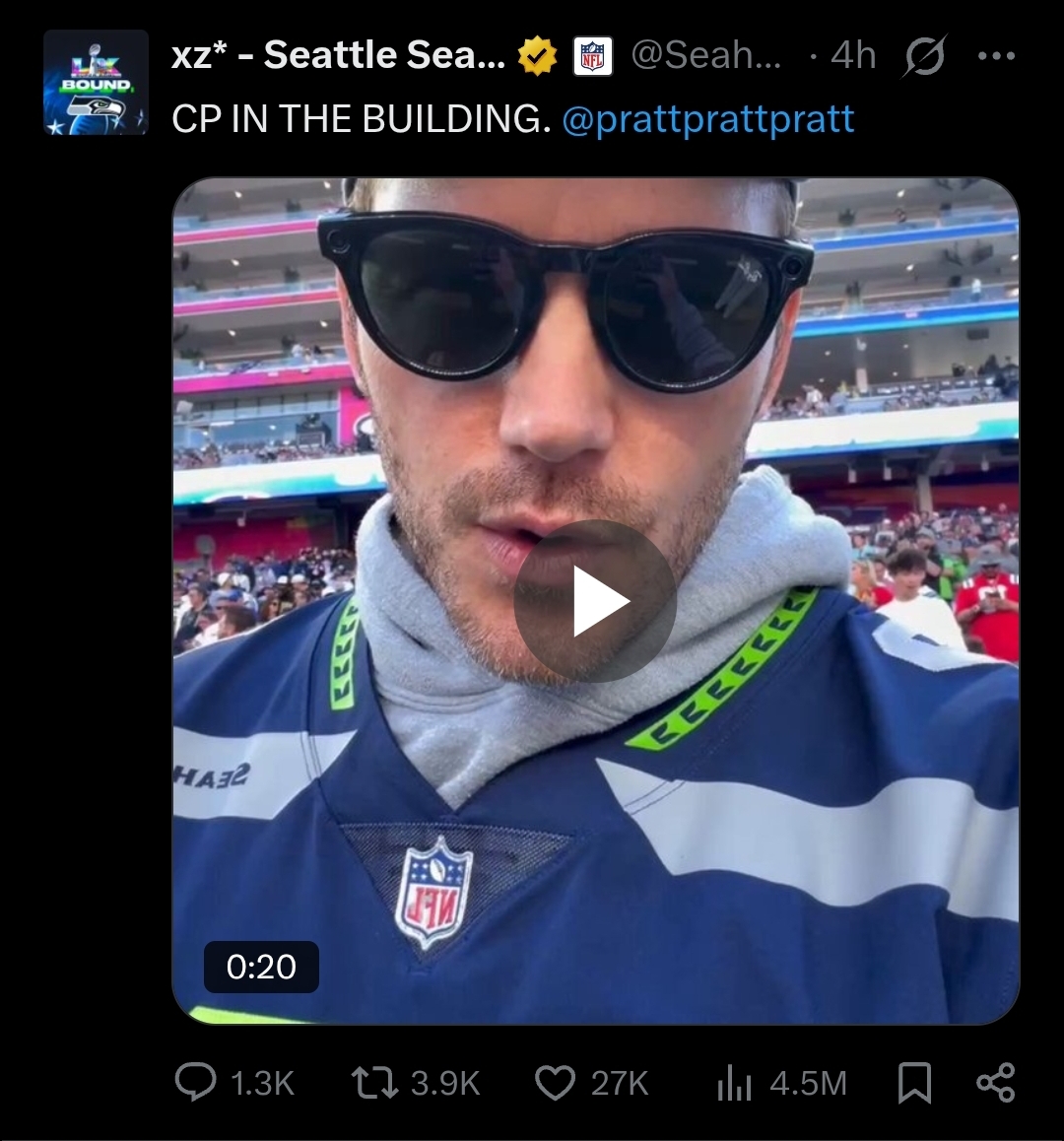This screenshot has height=1141, width=1064.
Task: Reply to the post via comment icon
Action: coord(196,1082)
